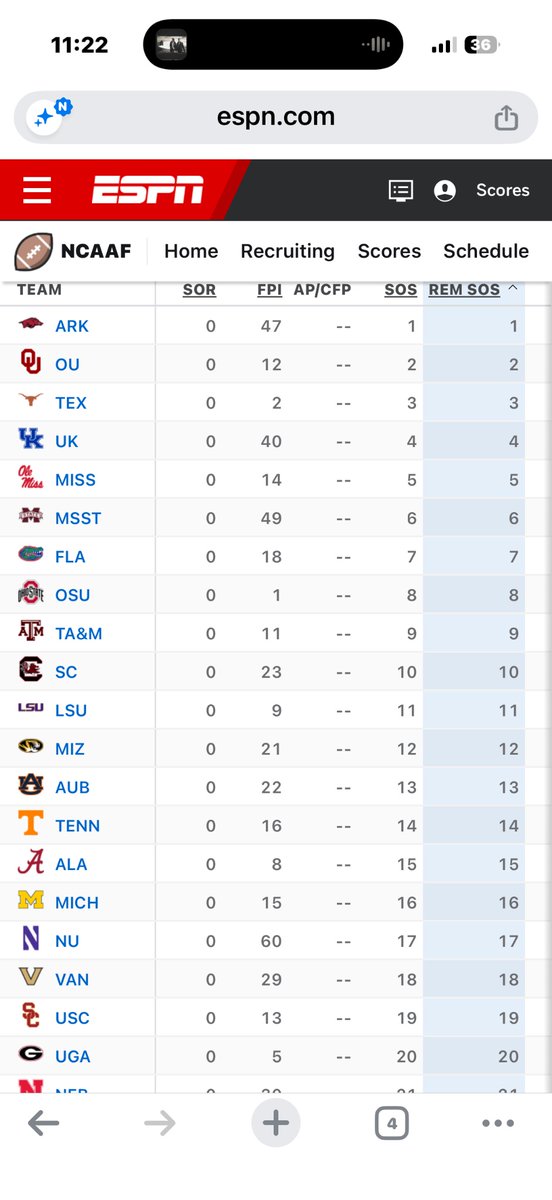Viewport: 552px width, 1200px height.
Task: Go to the NCAAF Home tab
Action: (x=191, y=251)
